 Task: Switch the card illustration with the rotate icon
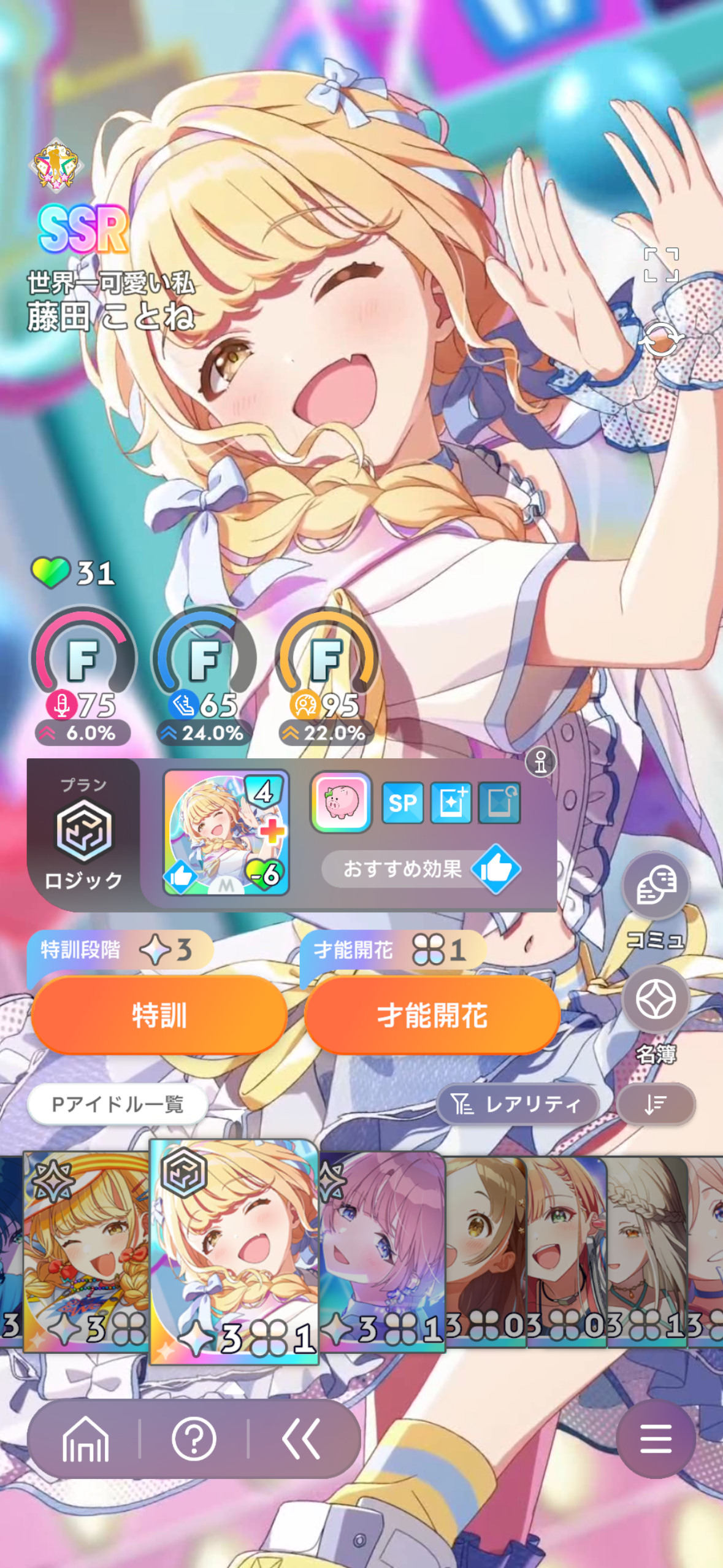(x=661, y=339)
